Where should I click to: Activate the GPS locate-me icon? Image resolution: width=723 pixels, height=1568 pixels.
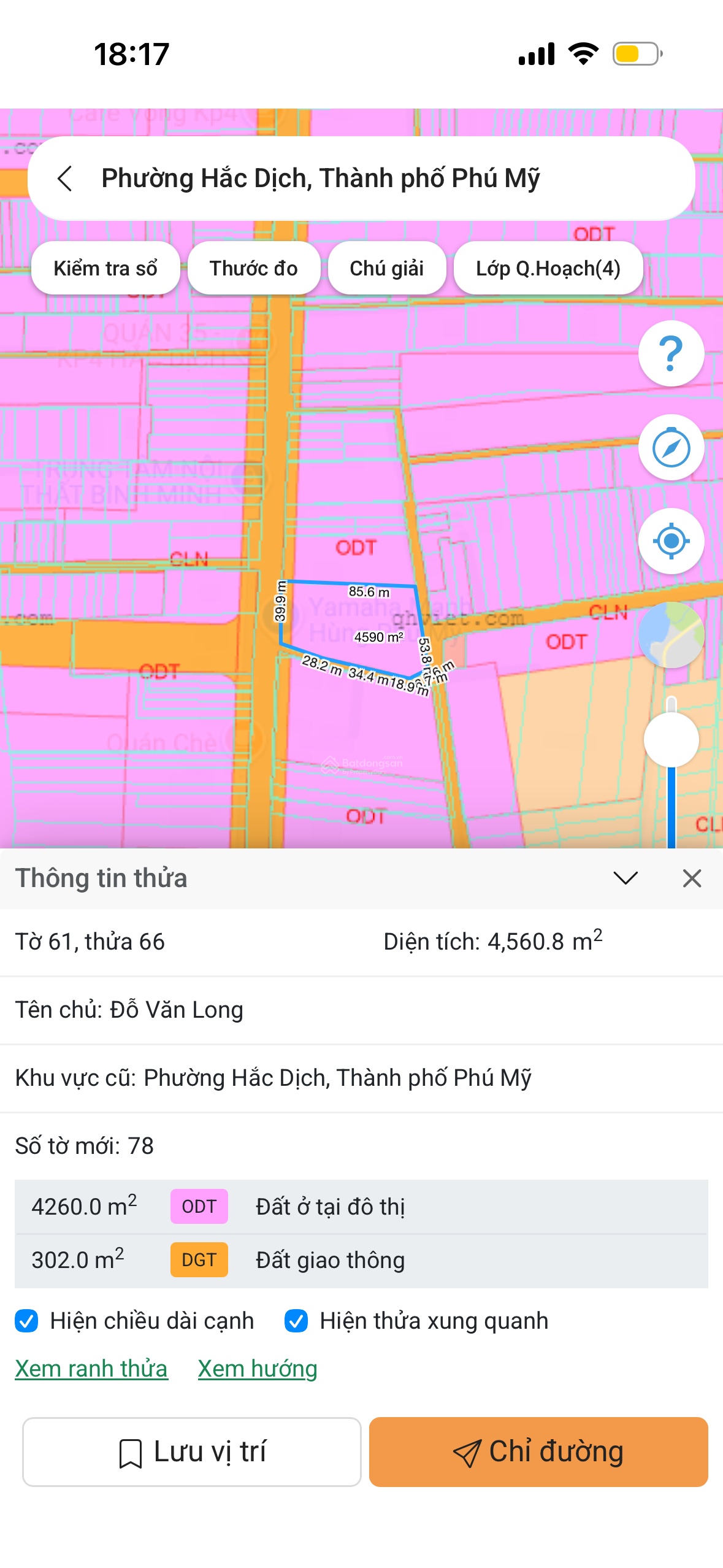tap(671, 539)
